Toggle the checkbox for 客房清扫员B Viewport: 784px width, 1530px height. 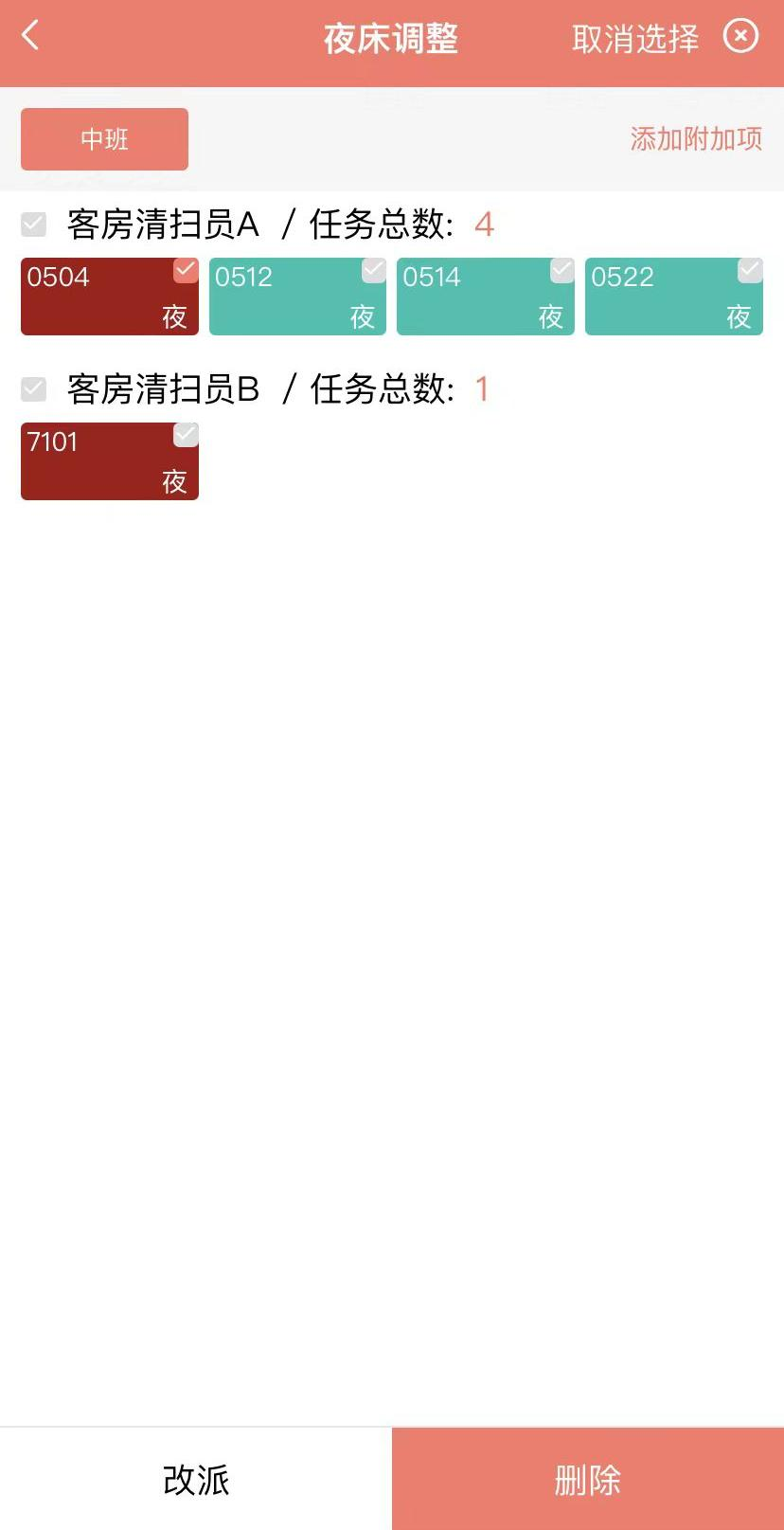(34, 388)
